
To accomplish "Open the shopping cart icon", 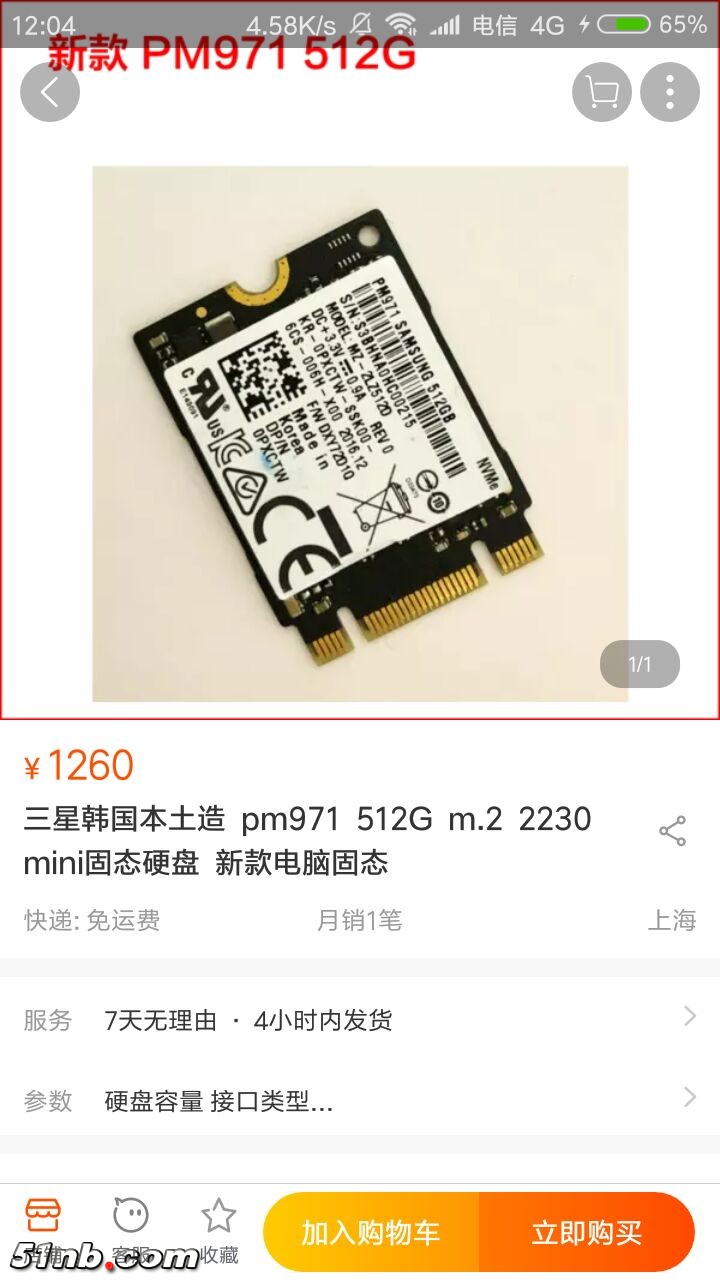I will point(601,93).
